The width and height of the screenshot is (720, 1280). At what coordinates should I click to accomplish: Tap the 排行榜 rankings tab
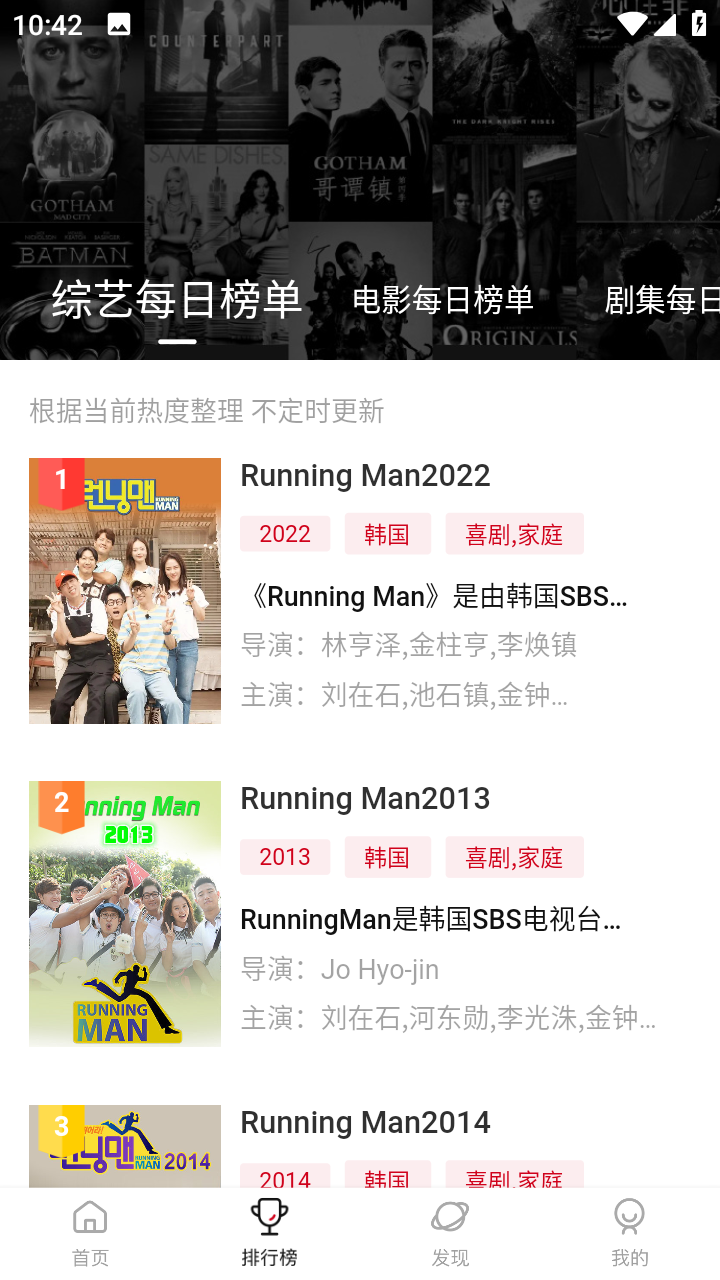(269, 1232)
